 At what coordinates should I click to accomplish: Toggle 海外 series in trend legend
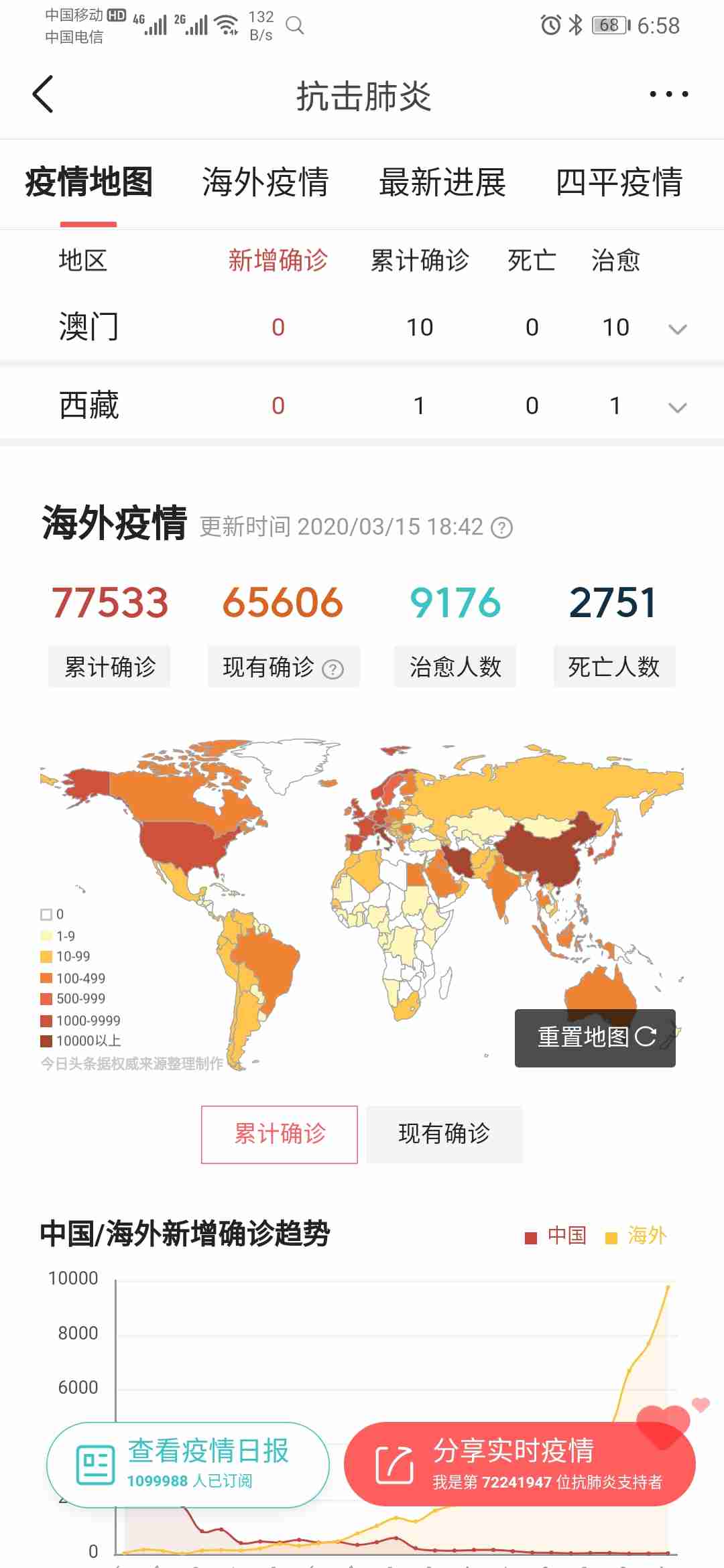pyautogui.click(x=636, y=1236)
